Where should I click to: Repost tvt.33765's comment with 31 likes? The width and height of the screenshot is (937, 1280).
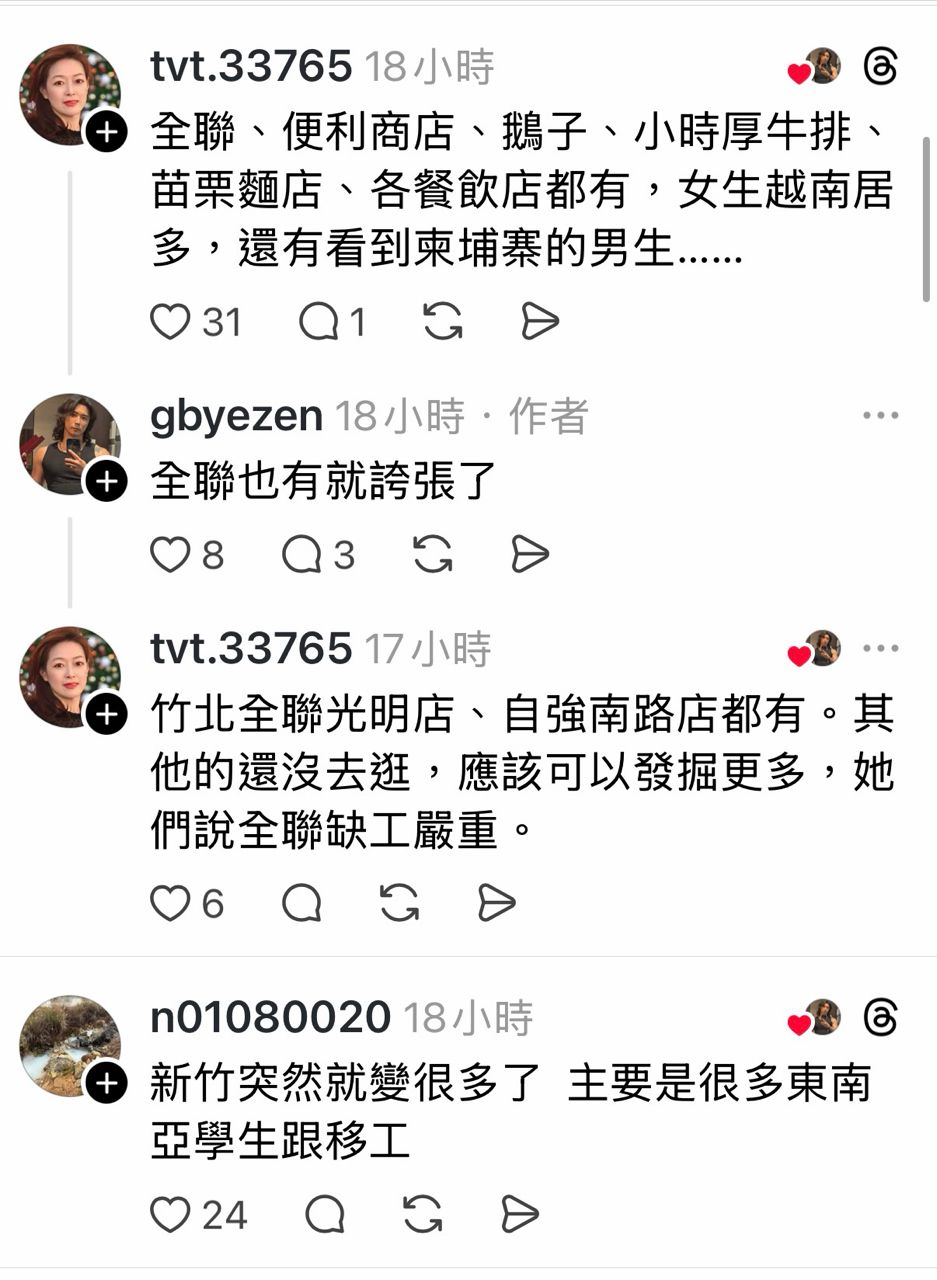(x=442, y=322)
